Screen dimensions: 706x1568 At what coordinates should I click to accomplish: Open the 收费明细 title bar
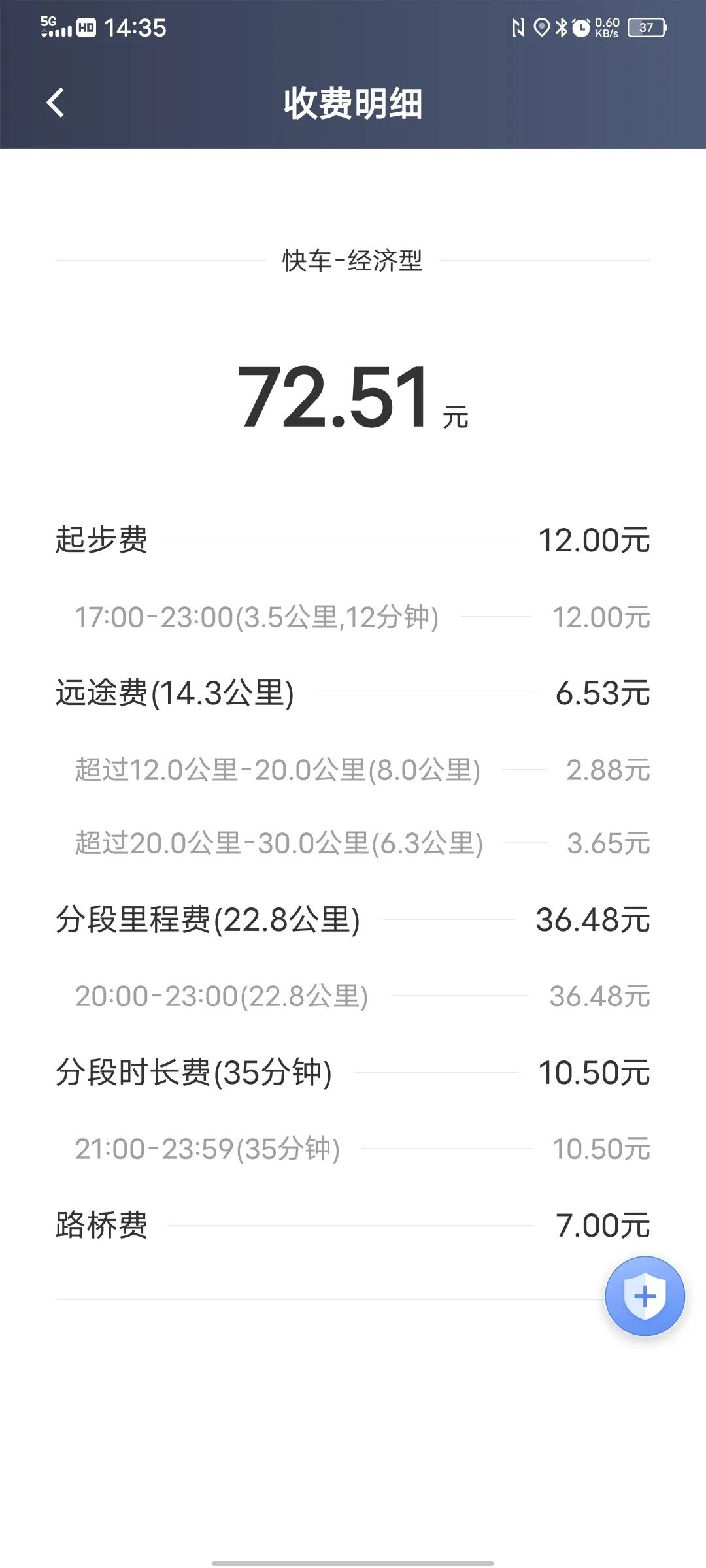click(353, 103)
